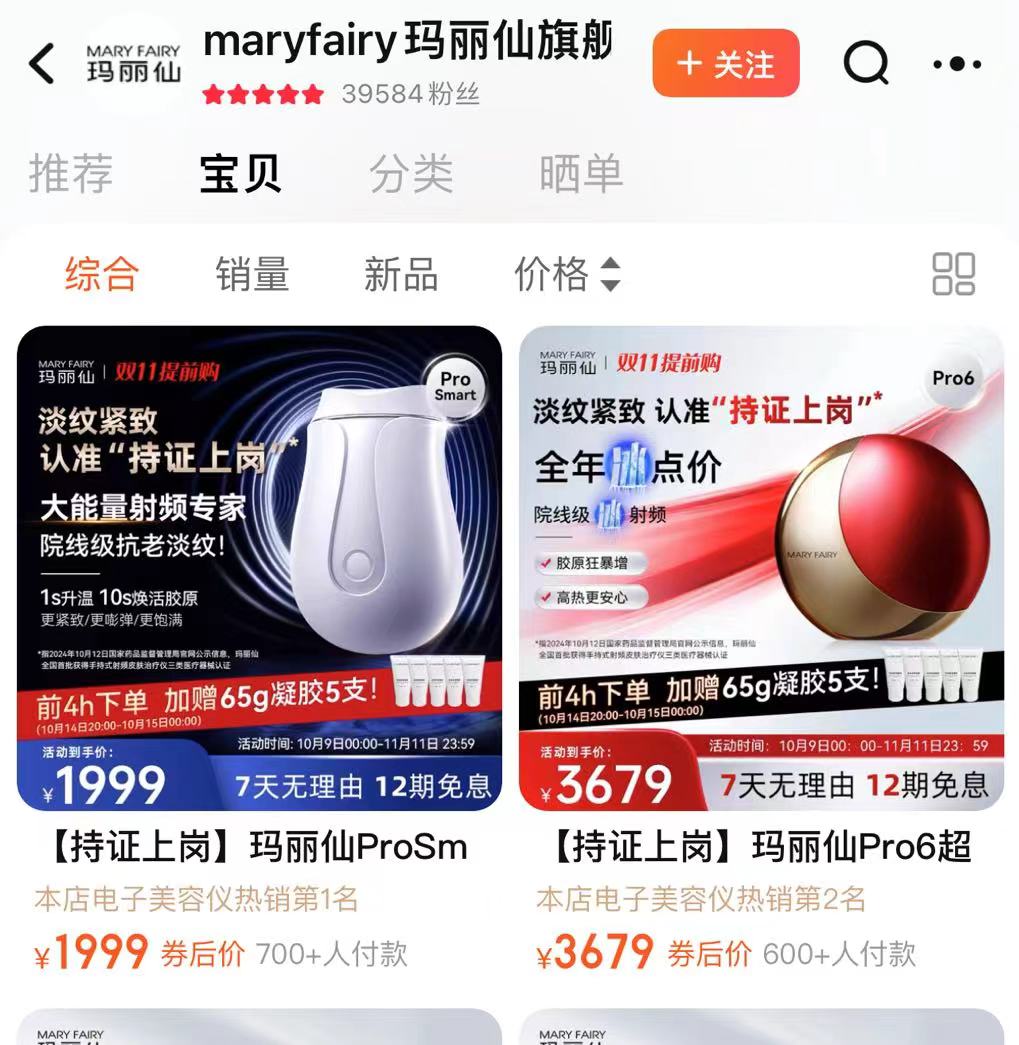Screen dimensions: 1019x1045
Task: Switch to the 推荐 tab
Action: [70, 174]
